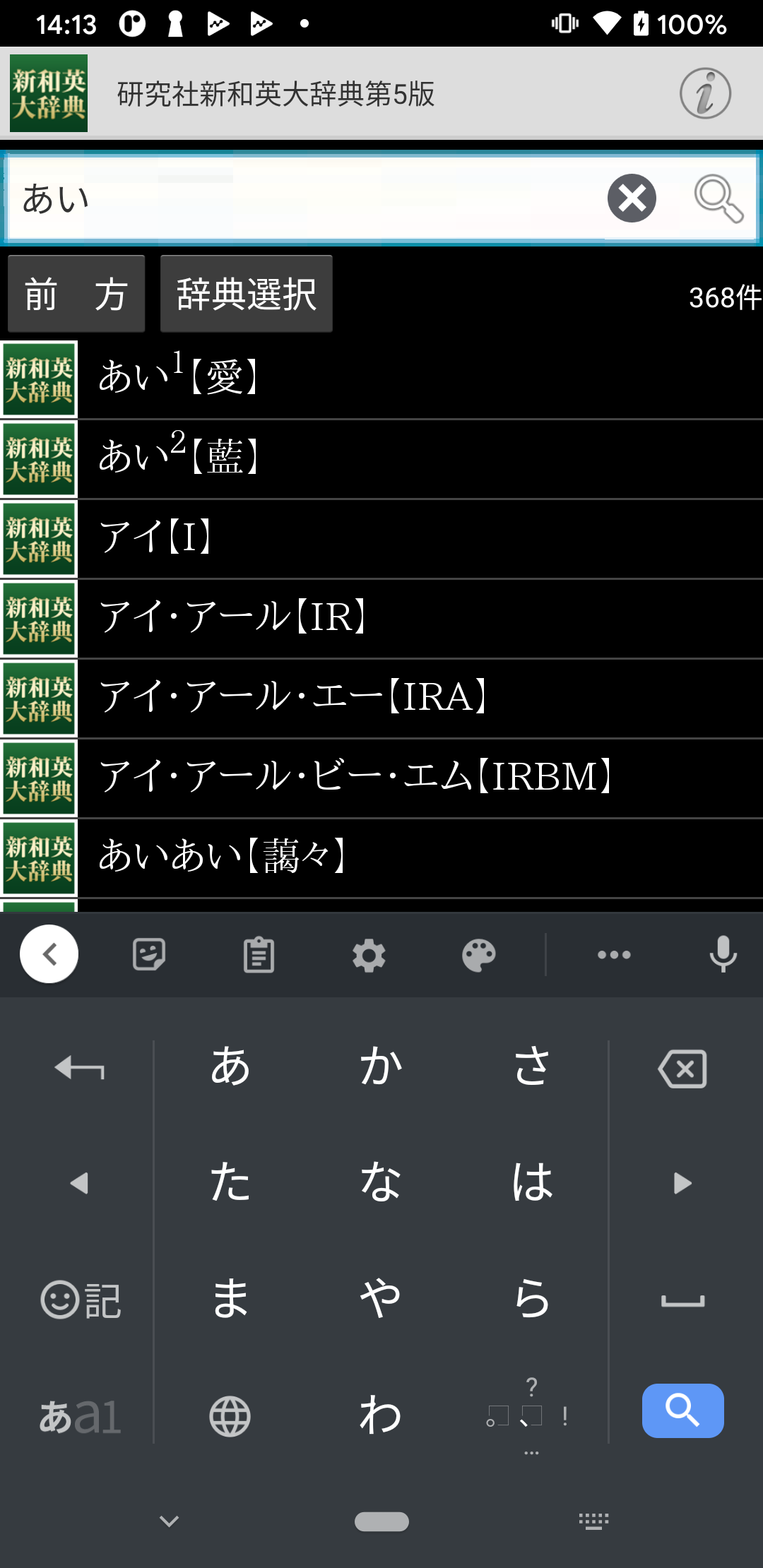Viewport: 763px width, 1568px height.
Task: Collapse the keyboard toolbar with the back chevron
Action: point(49,954)
